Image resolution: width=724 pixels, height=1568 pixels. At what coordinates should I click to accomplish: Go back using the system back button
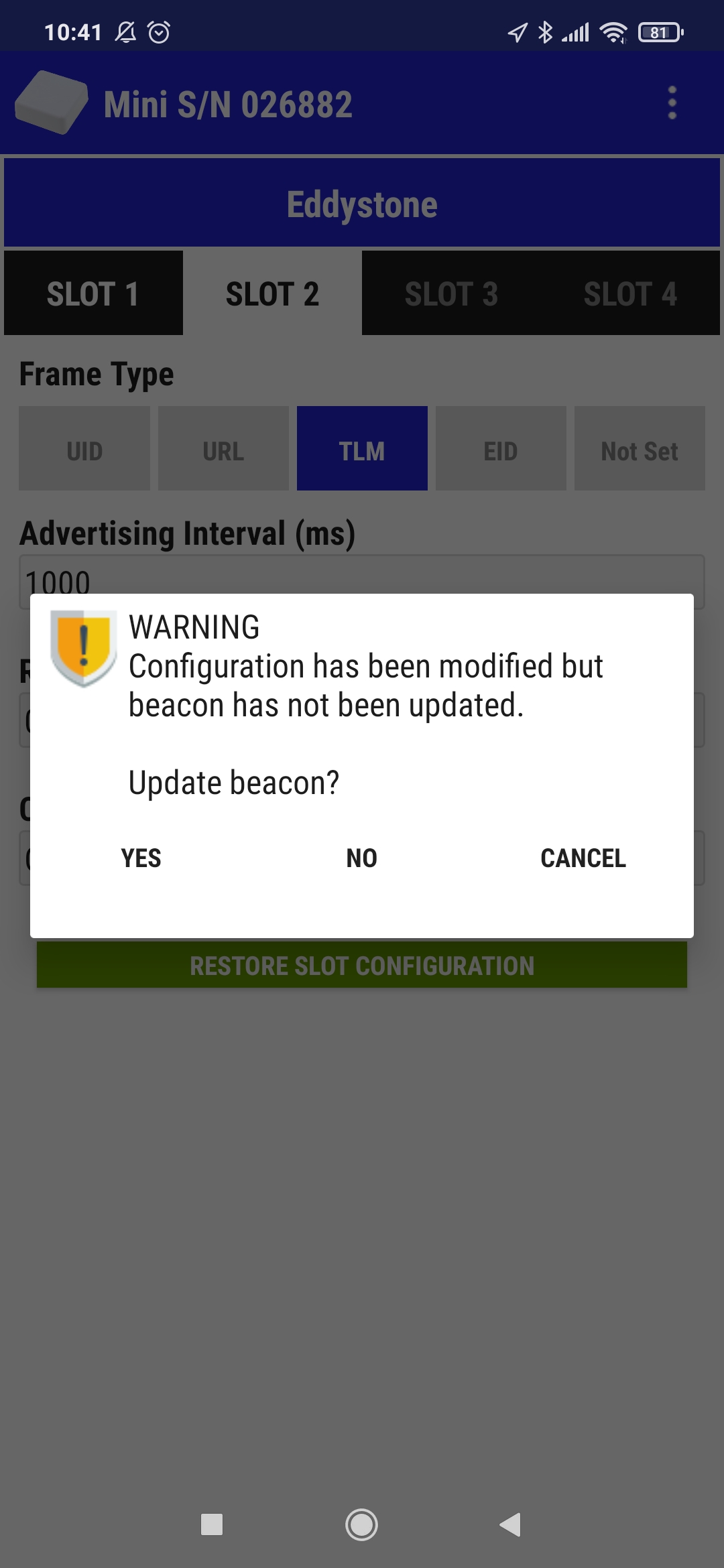[x=511, y=1524]
